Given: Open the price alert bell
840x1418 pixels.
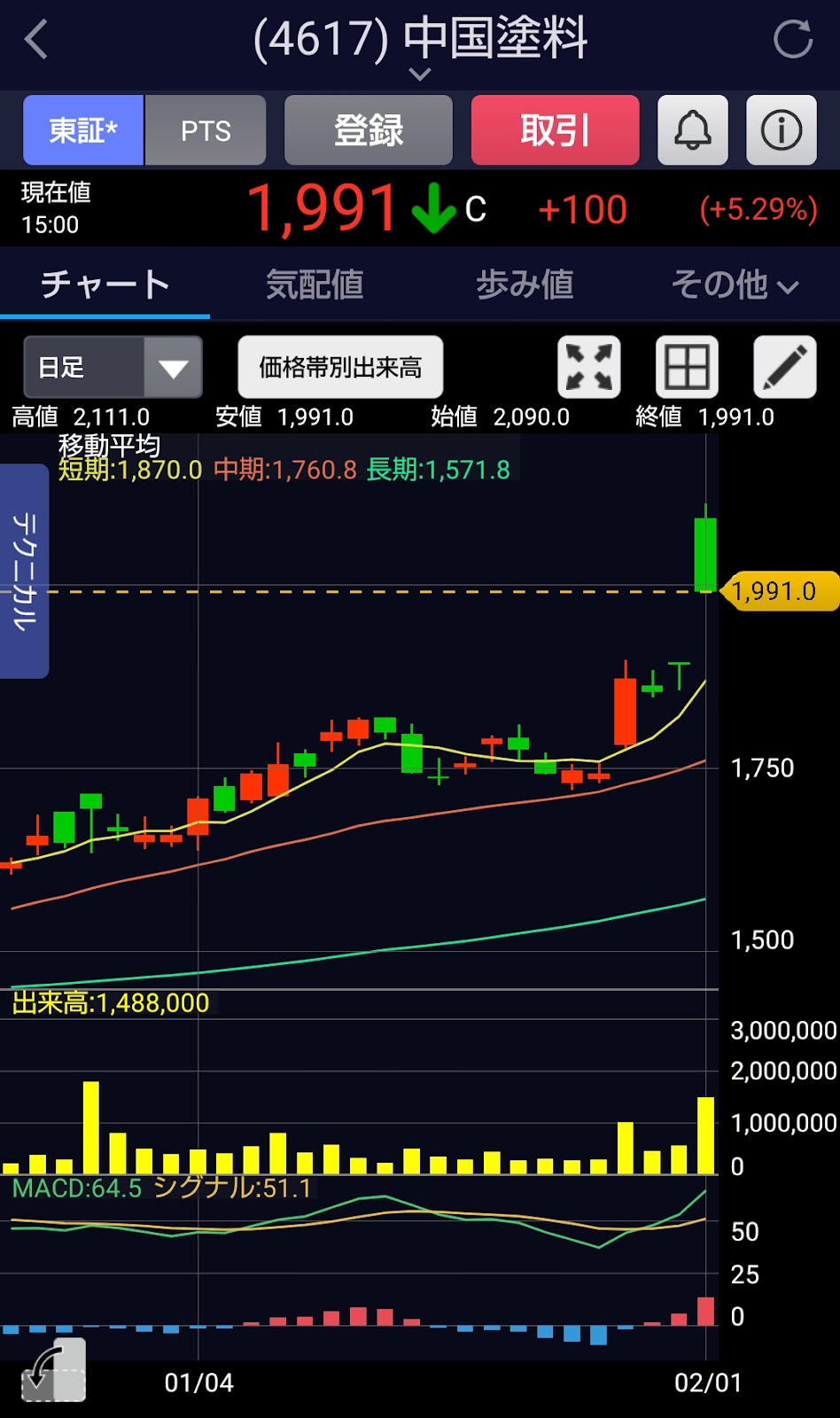Looking at the screenshot, I should pos(693,130).
